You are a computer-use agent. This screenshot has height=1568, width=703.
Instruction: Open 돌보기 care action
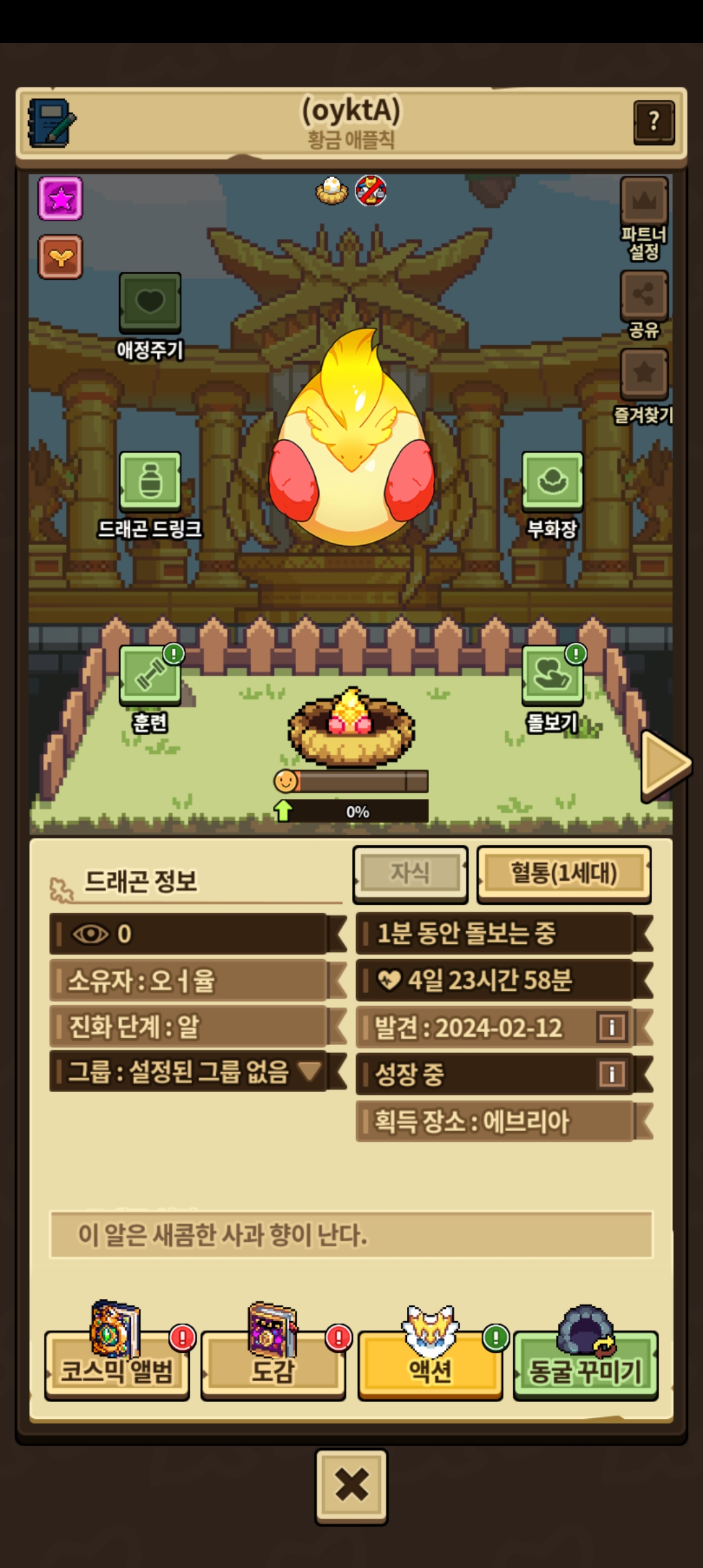point(553,689)
